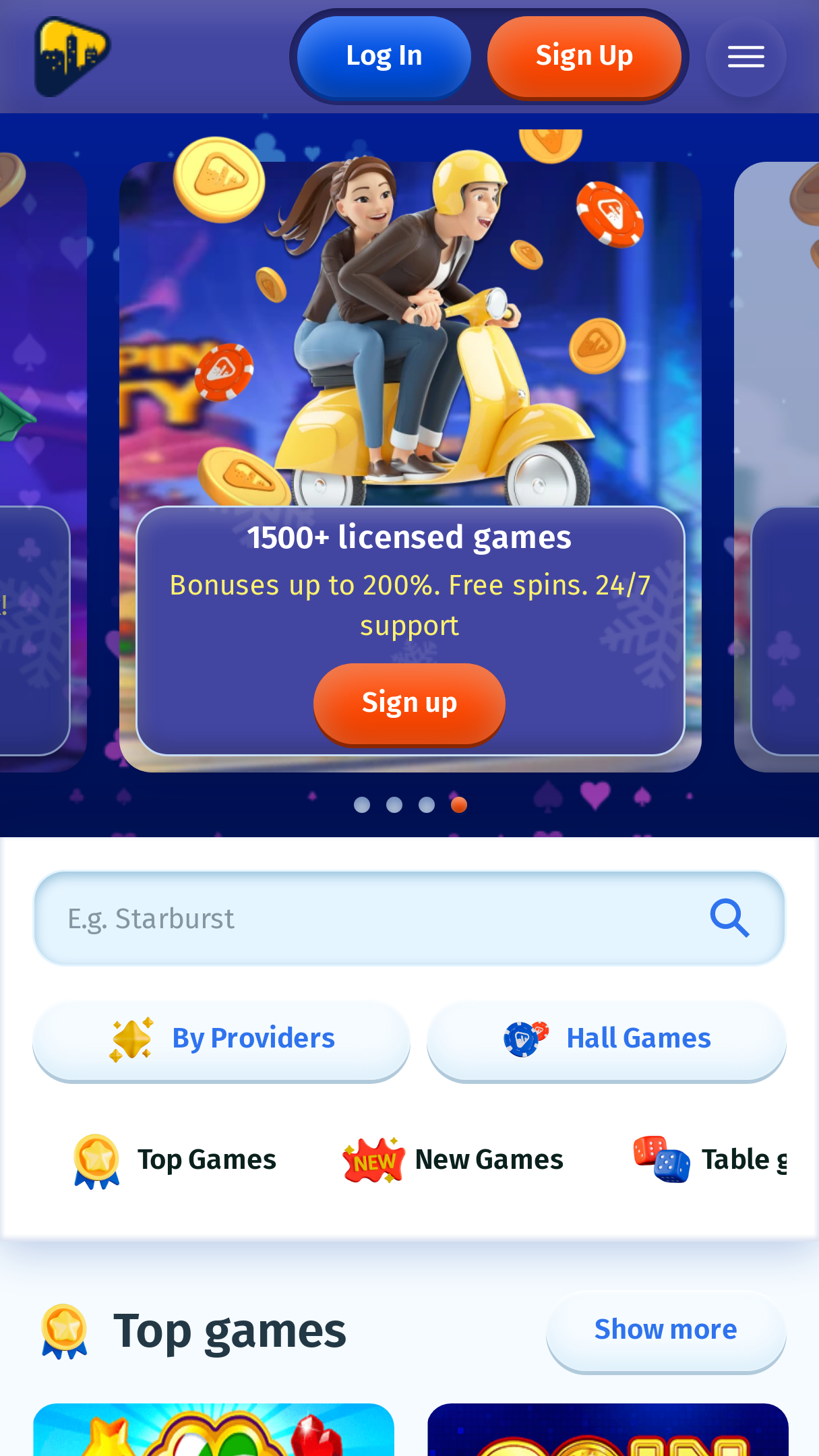Open the second top game thumbnail
The width and height of the screenshot is (819, 1456).
point(608,1430)
